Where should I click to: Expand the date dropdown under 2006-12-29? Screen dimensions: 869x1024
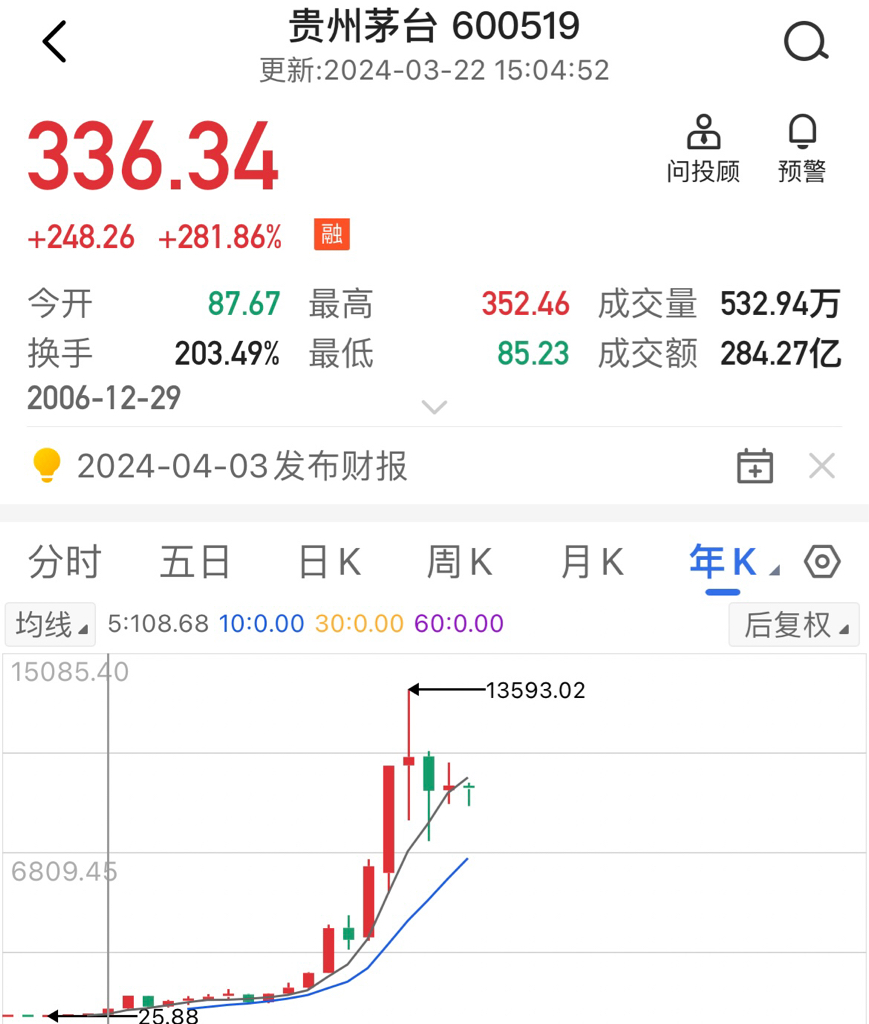[x=433, y=406]
